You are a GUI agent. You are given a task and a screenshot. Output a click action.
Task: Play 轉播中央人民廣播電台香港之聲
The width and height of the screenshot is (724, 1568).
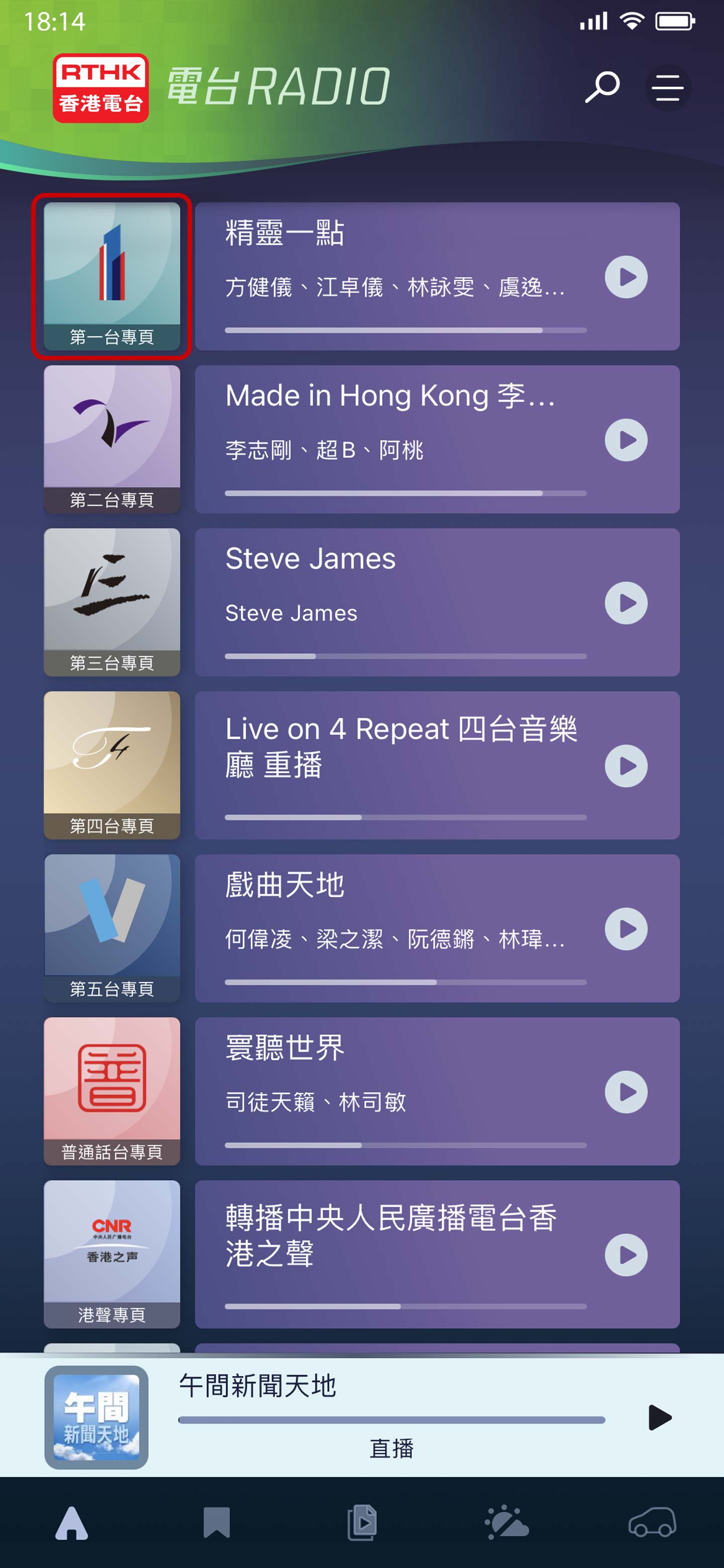click(x=625, y=1255)
